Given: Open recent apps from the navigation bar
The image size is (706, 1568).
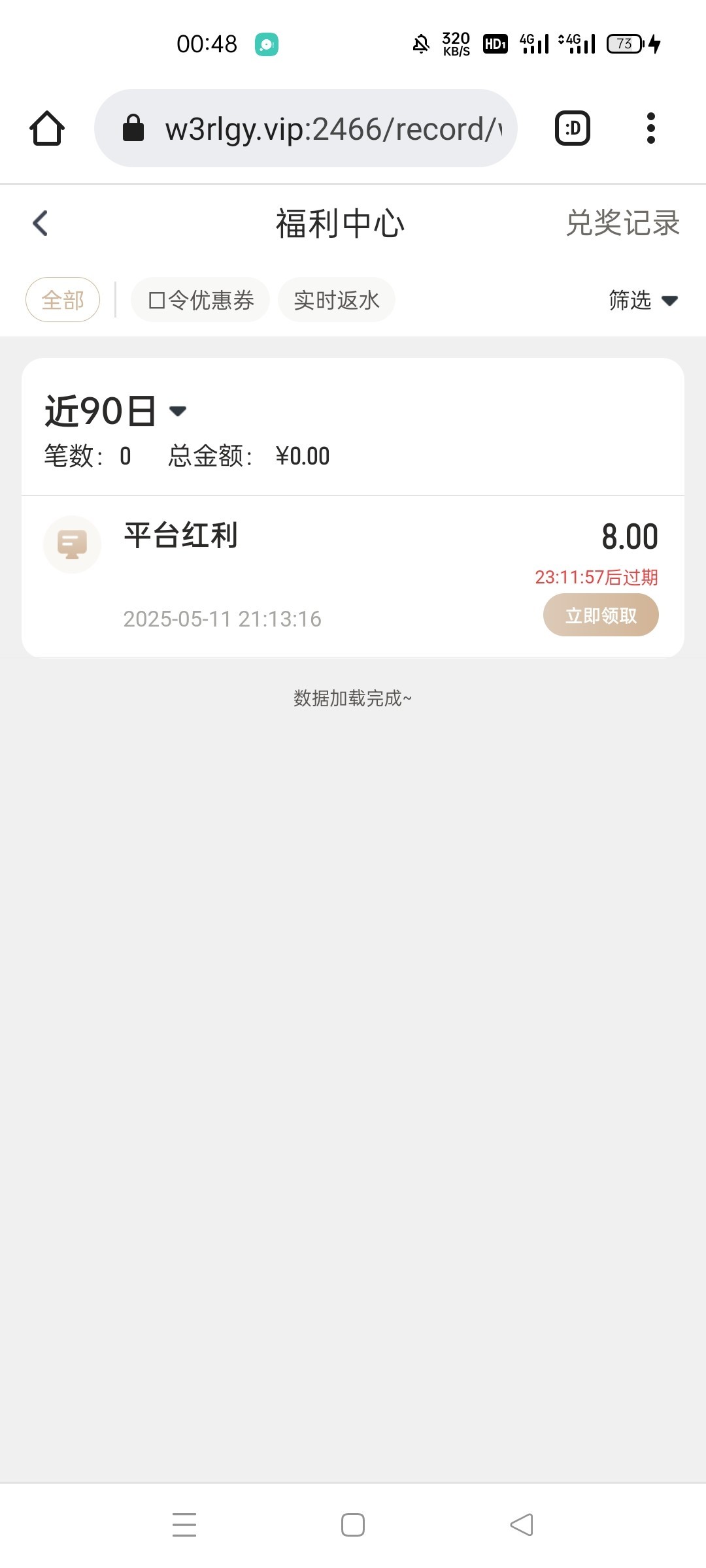Looking at the screenshot, I should click(184, 1525).
